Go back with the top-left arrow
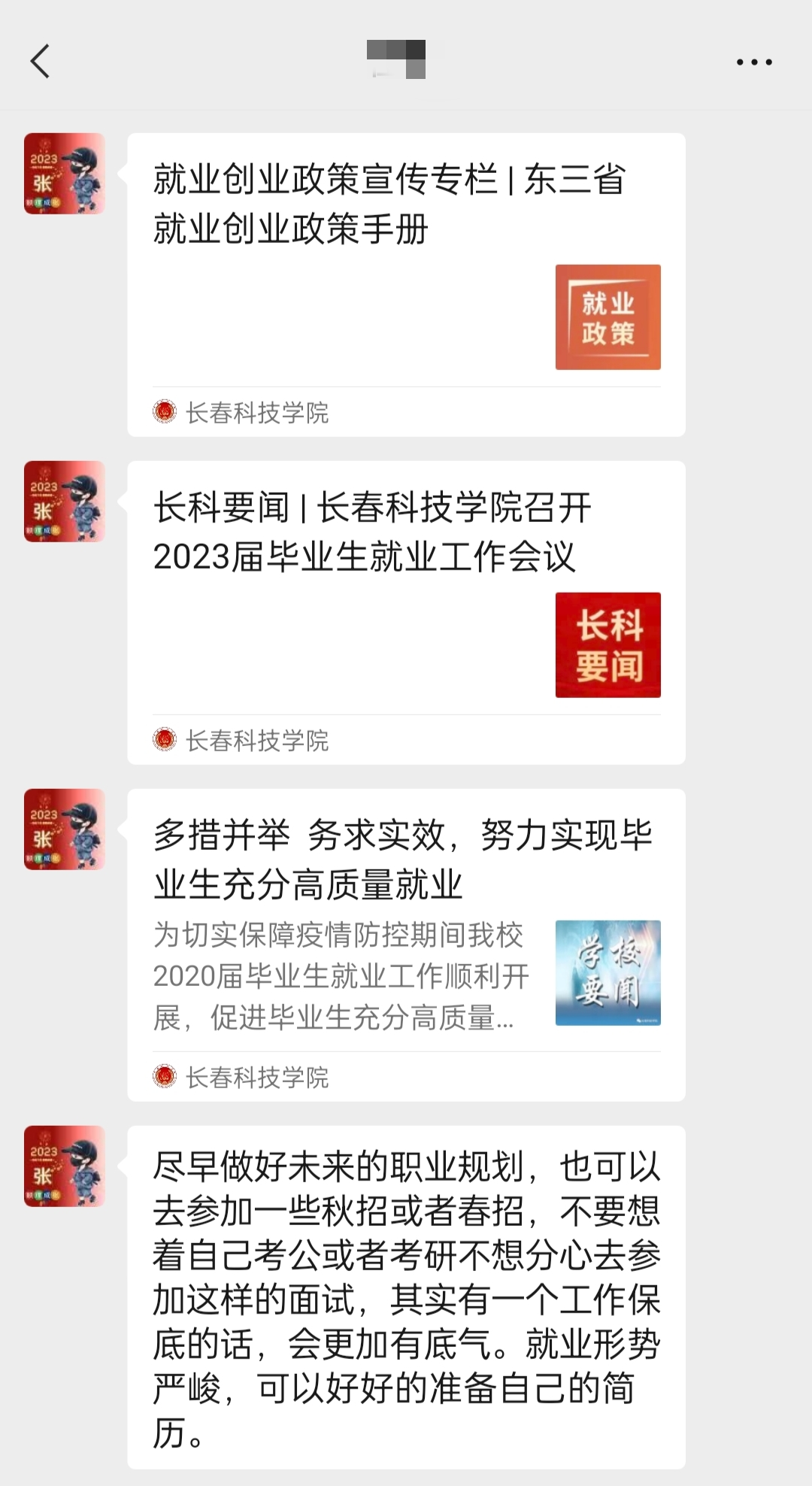The width and height of the screenshot is (812, 1486). click(41, 61)
